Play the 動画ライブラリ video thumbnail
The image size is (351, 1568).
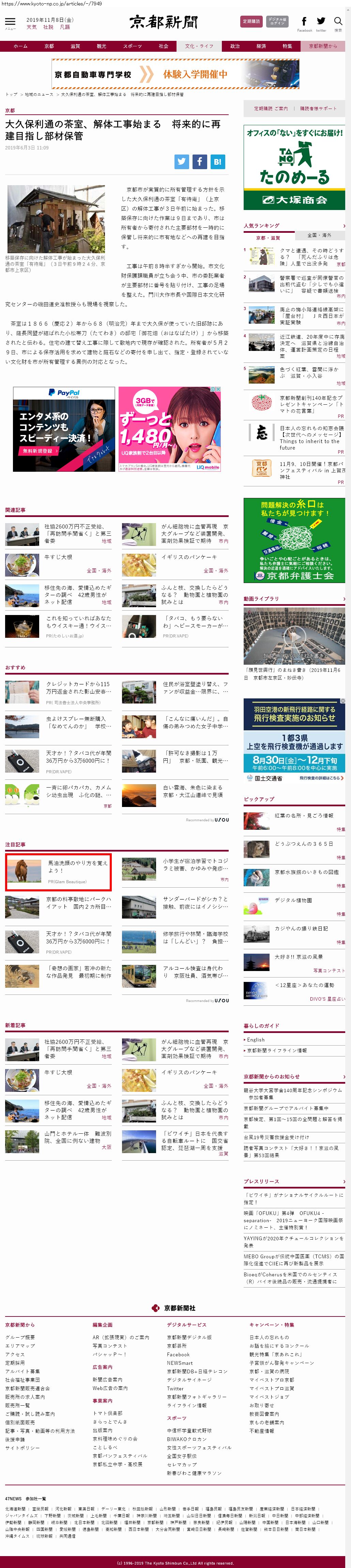click(x=294, y=636)
